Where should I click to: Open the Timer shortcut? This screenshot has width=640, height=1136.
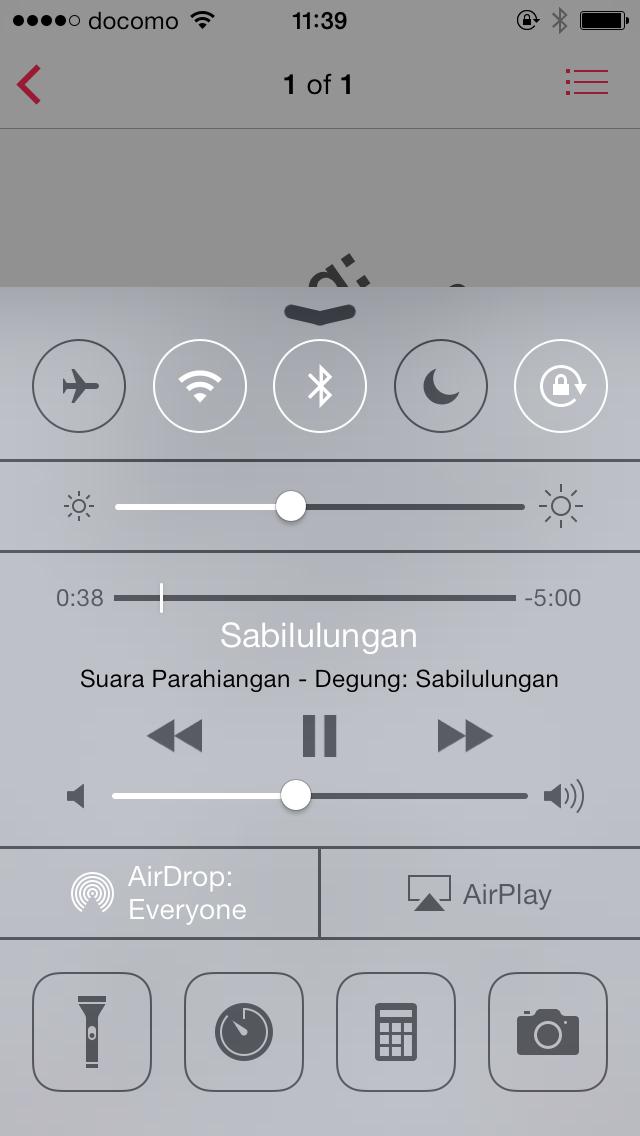tap(244, 1032)
